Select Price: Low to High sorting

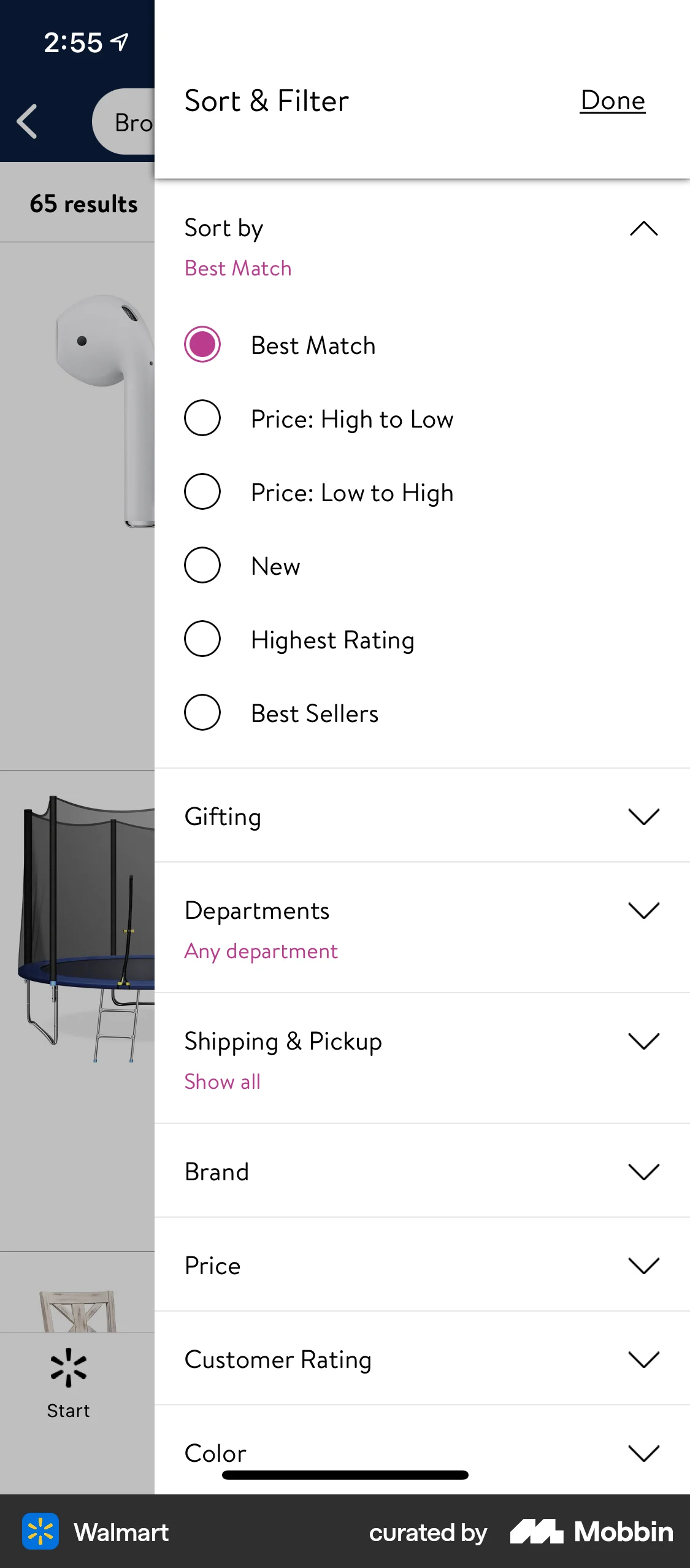point(202,491)
